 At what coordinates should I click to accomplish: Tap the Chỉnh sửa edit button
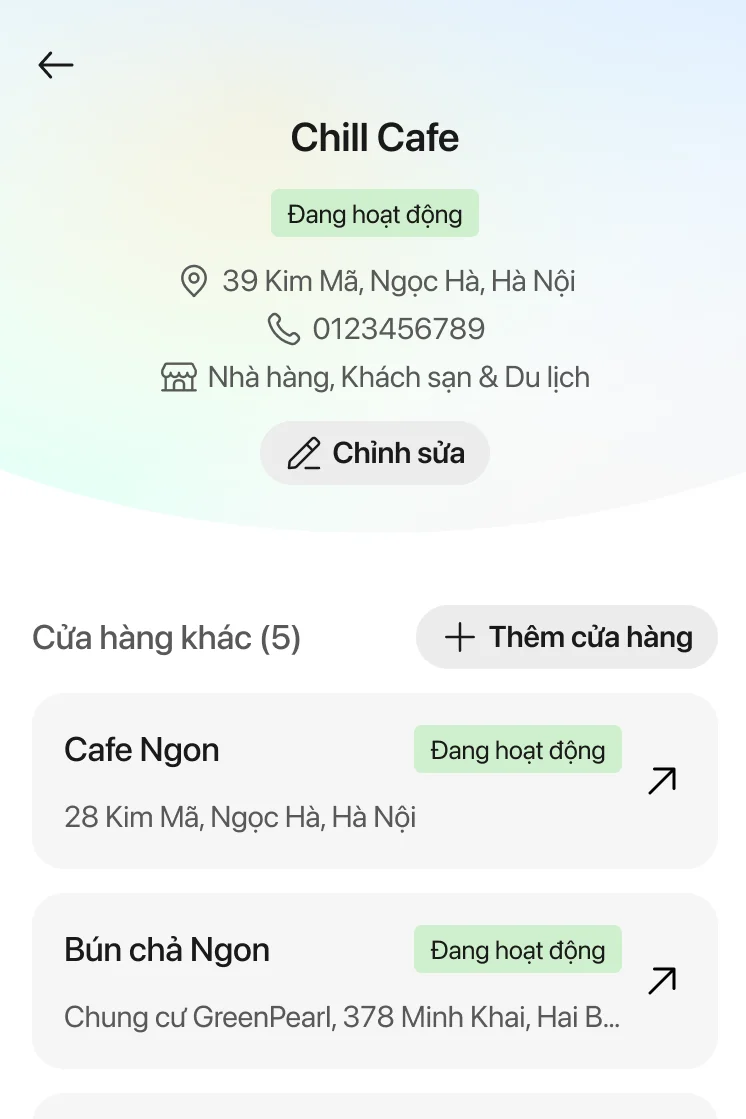[x=375, y=453]
